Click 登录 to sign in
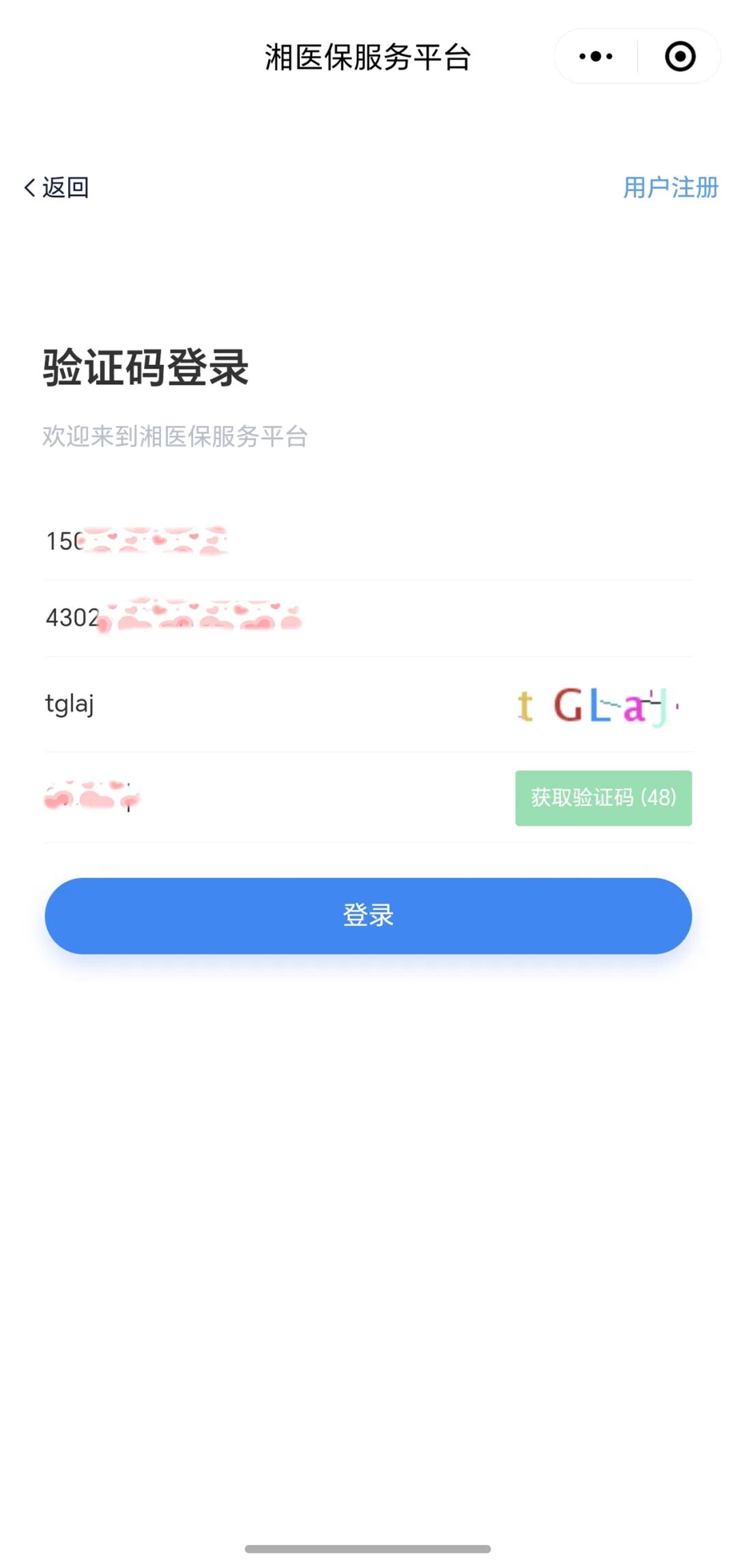This screenshot has width=737, height=1568. [x=369, y=916]
